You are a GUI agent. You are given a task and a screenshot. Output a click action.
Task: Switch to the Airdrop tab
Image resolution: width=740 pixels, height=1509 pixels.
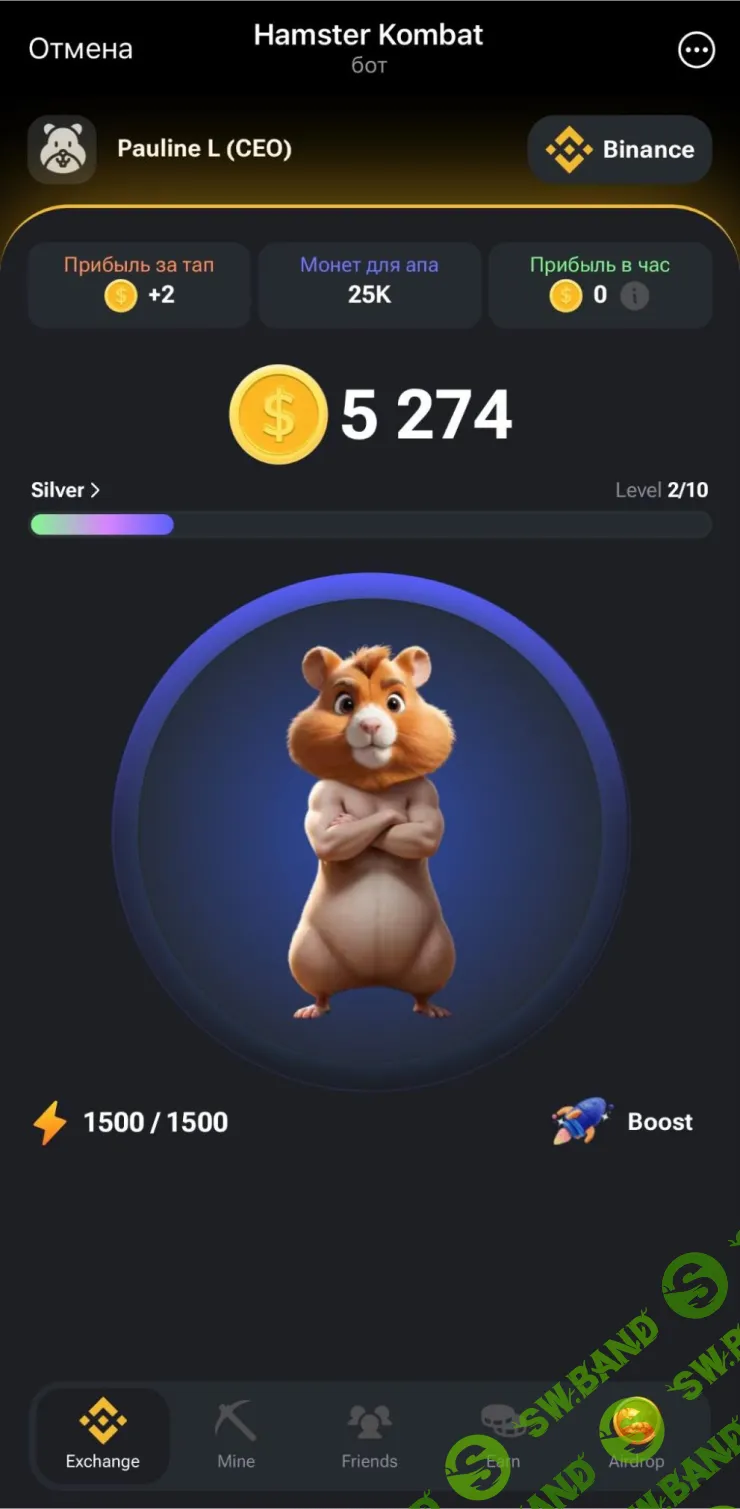(x=637, y=1437)
